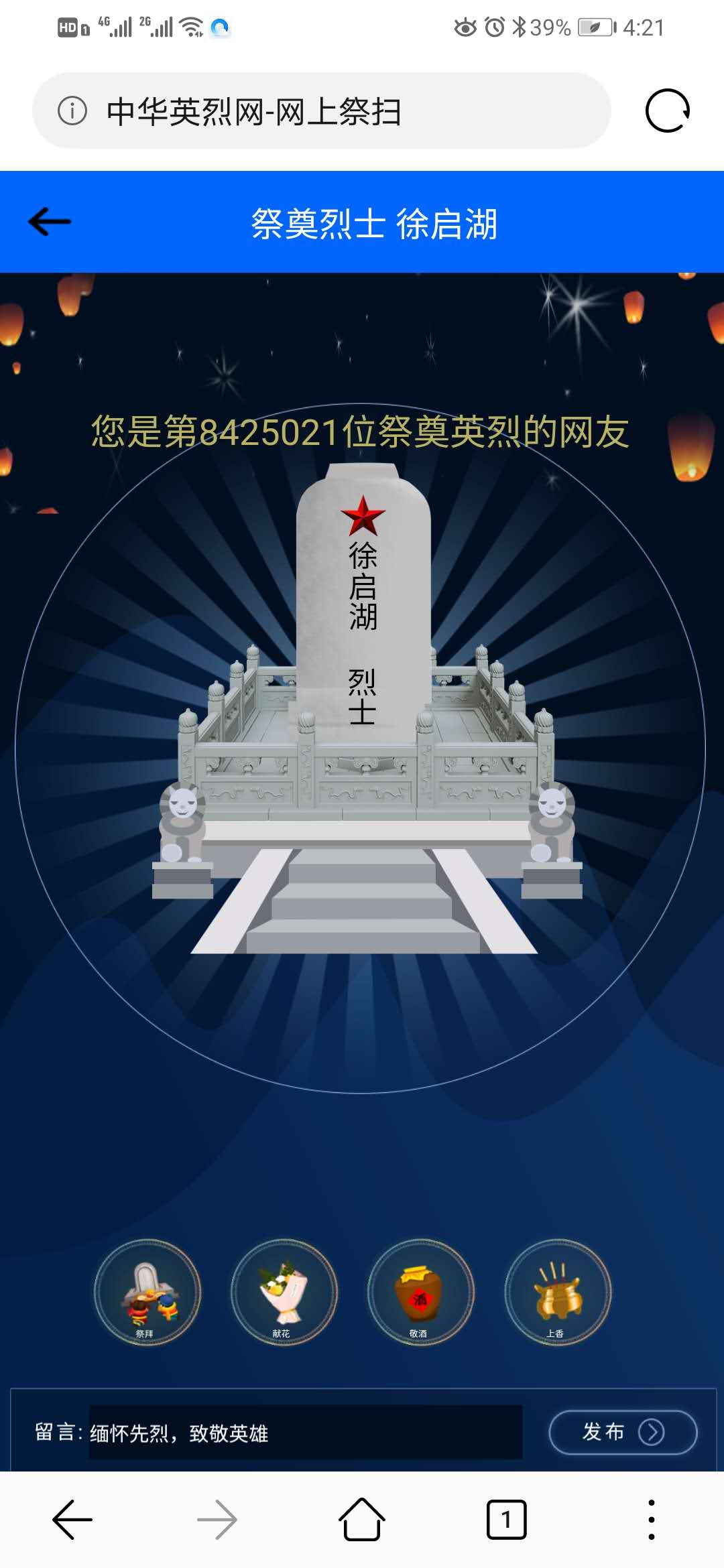
Task: Publish the message with 发布
Action: [x=623, y=1432]
